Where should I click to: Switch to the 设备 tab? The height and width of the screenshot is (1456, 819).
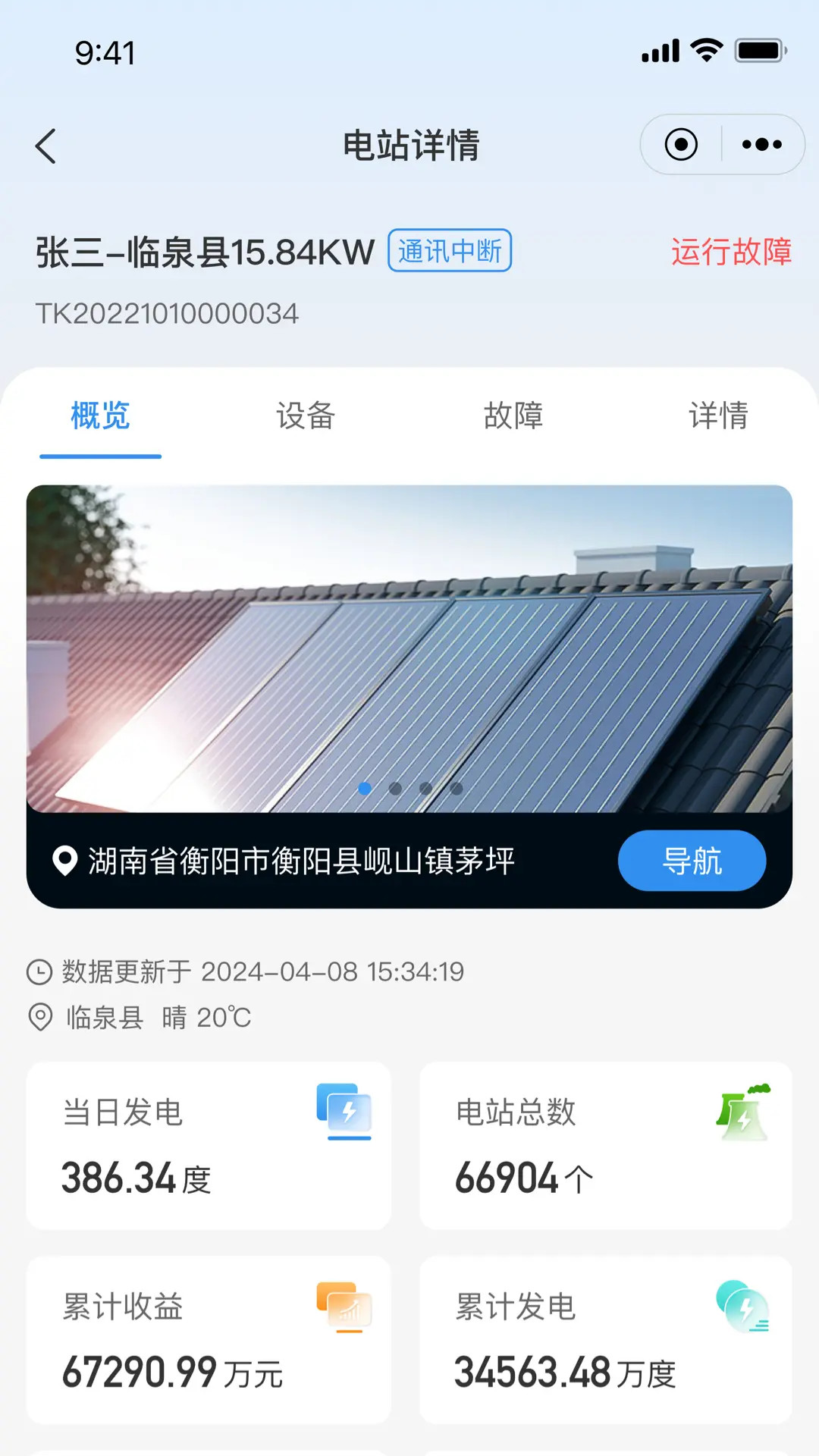pyautogui.click(x=306, y=416)
